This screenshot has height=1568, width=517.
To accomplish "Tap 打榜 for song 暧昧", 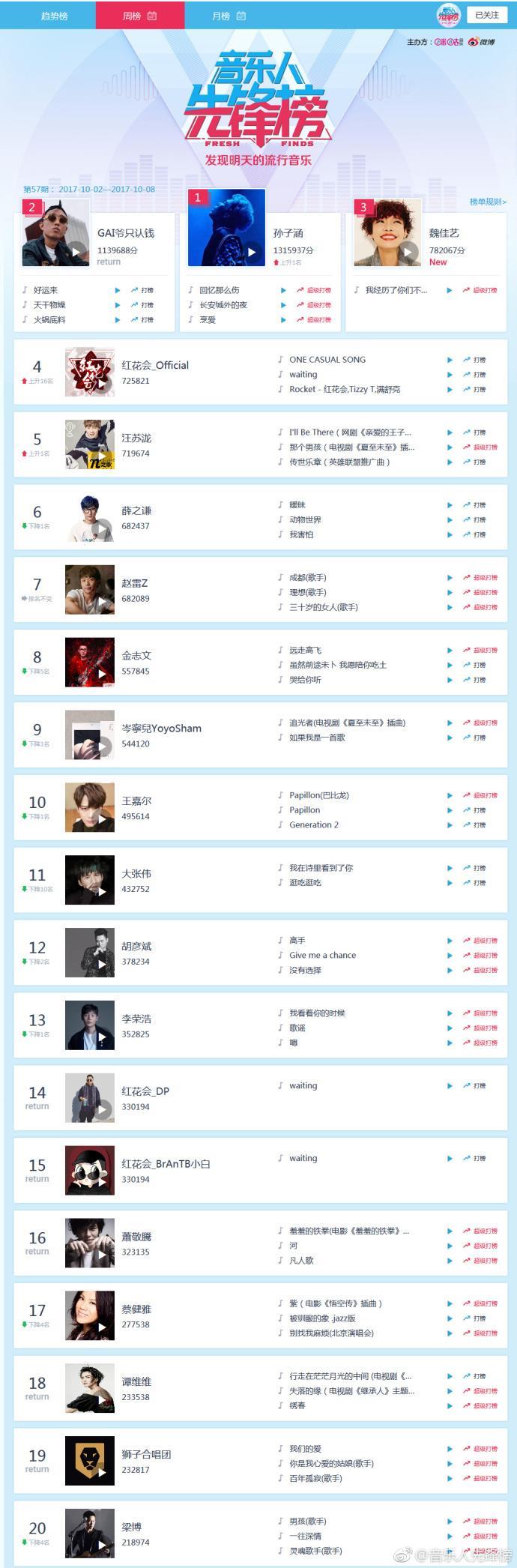I will (x=474, y=505).
